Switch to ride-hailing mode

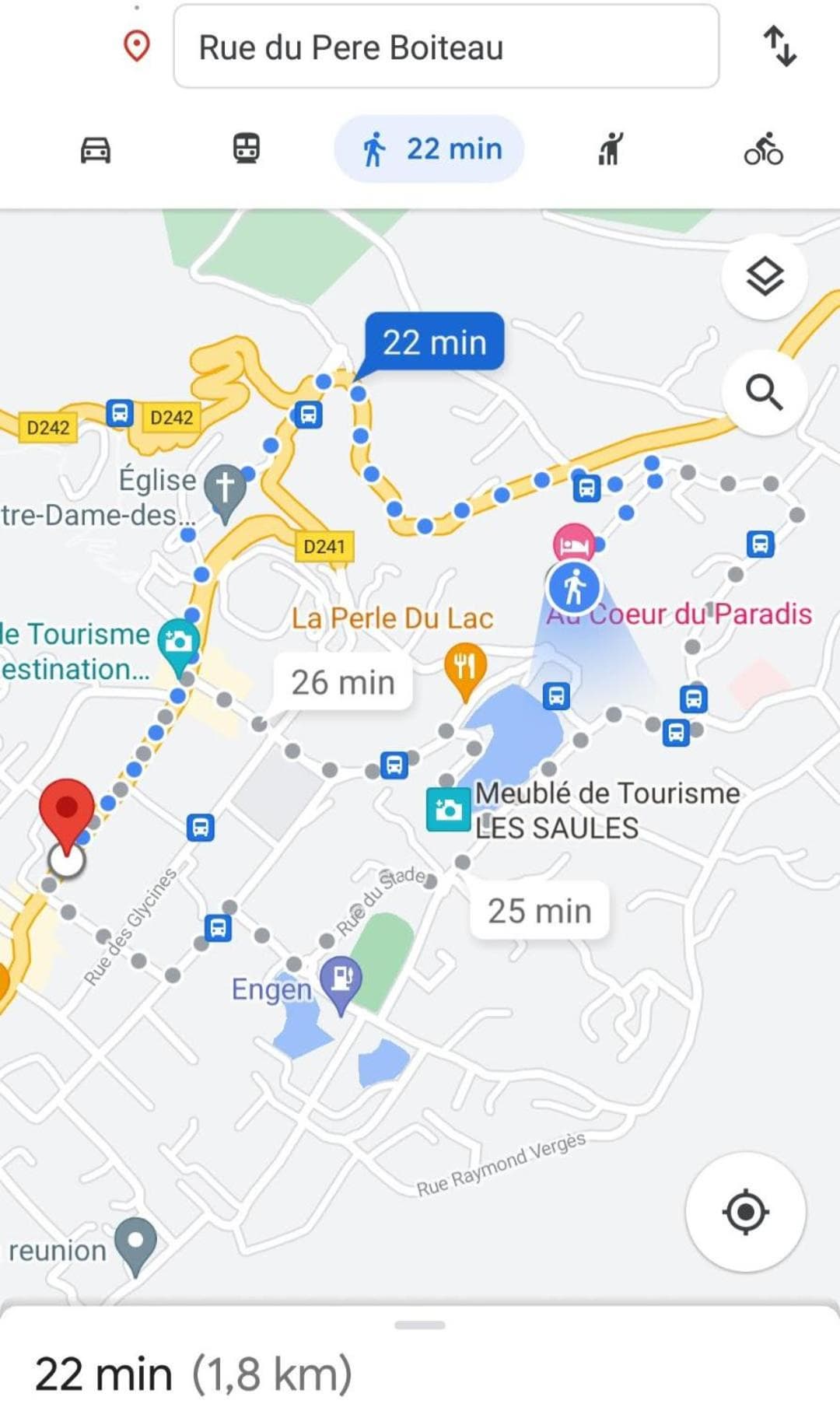[611, 149]
